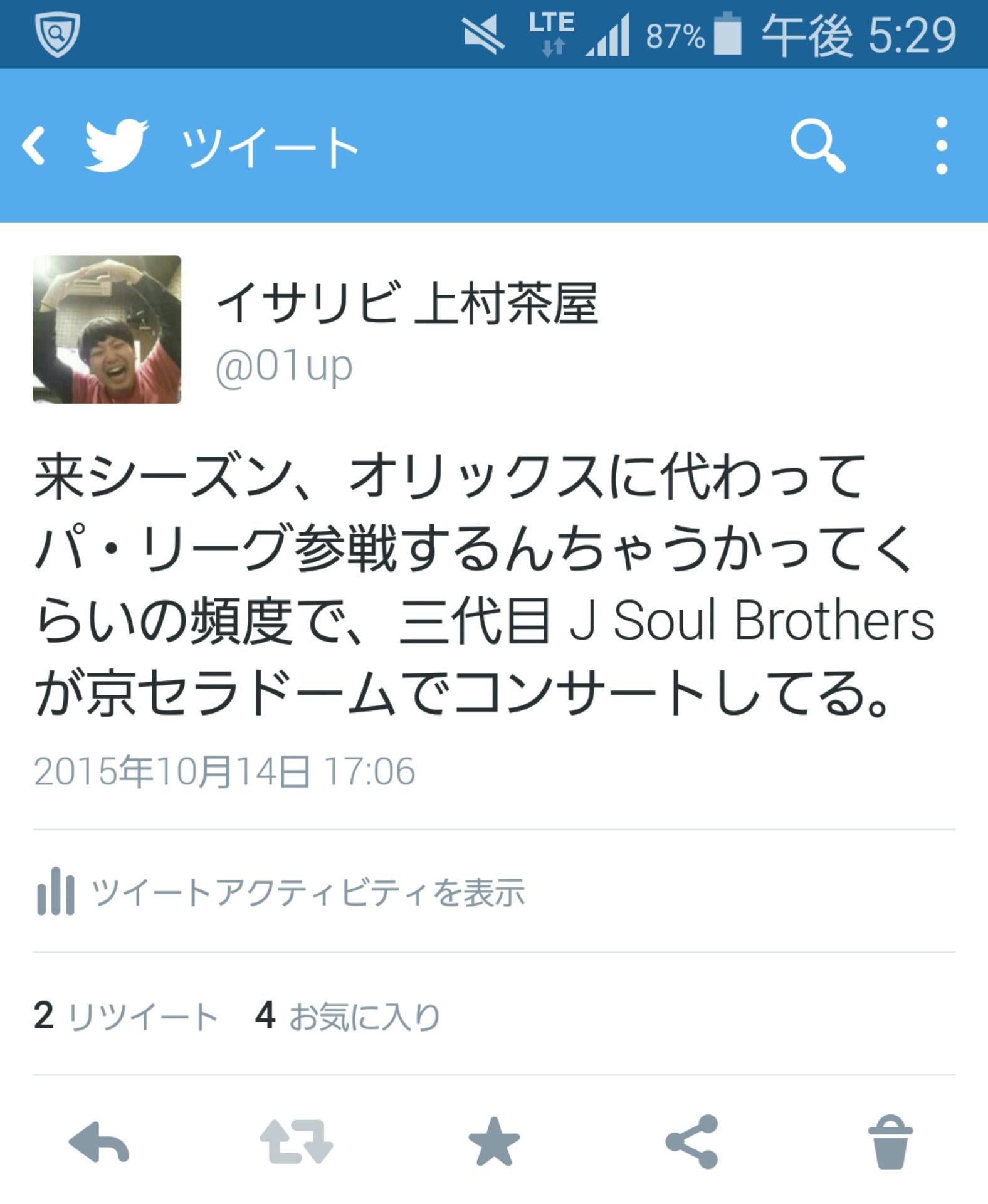Viewport: 988px width, 1204px height.
Task: Go back from the tweet view
Action: click(34, 146)
